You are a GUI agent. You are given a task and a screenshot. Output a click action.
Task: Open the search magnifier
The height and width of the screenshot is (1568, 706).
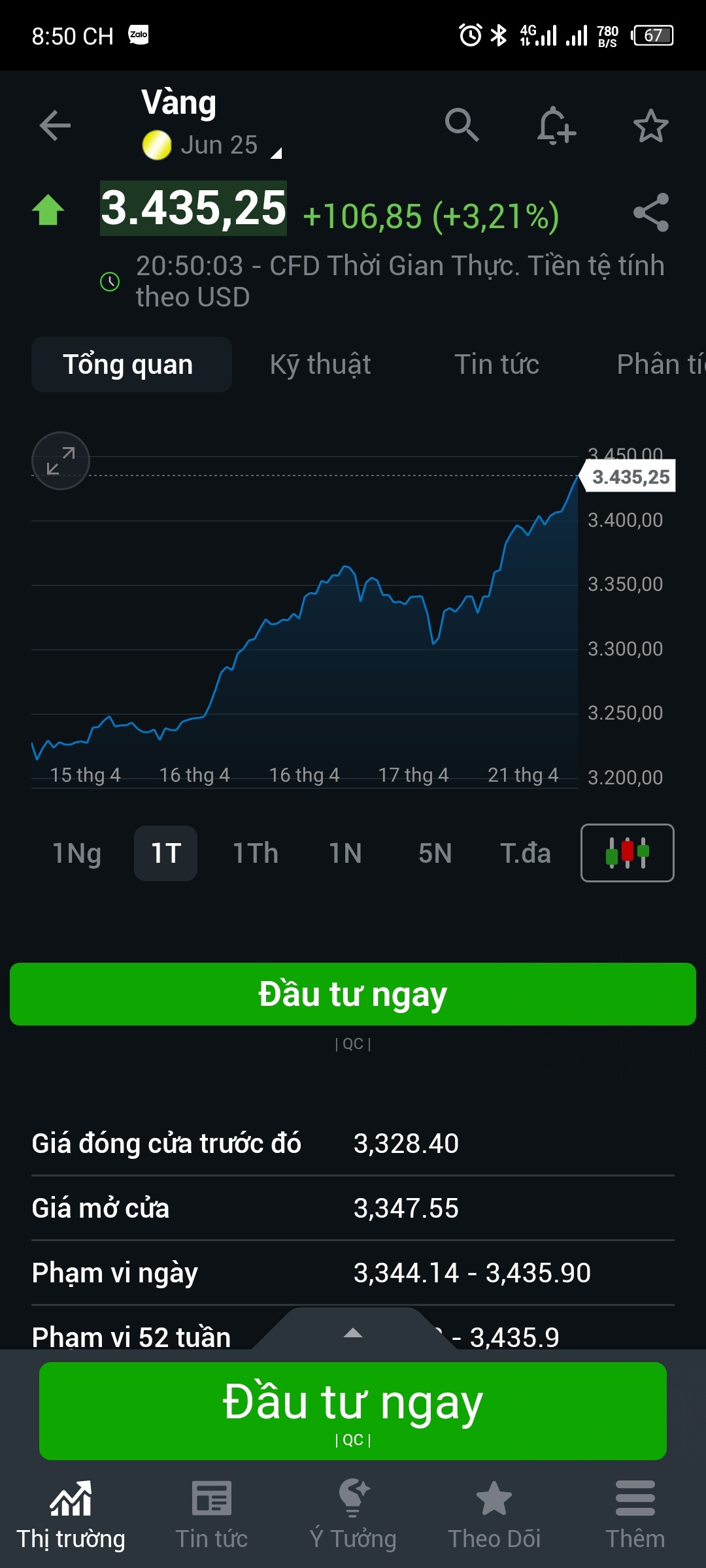[462, 125]
